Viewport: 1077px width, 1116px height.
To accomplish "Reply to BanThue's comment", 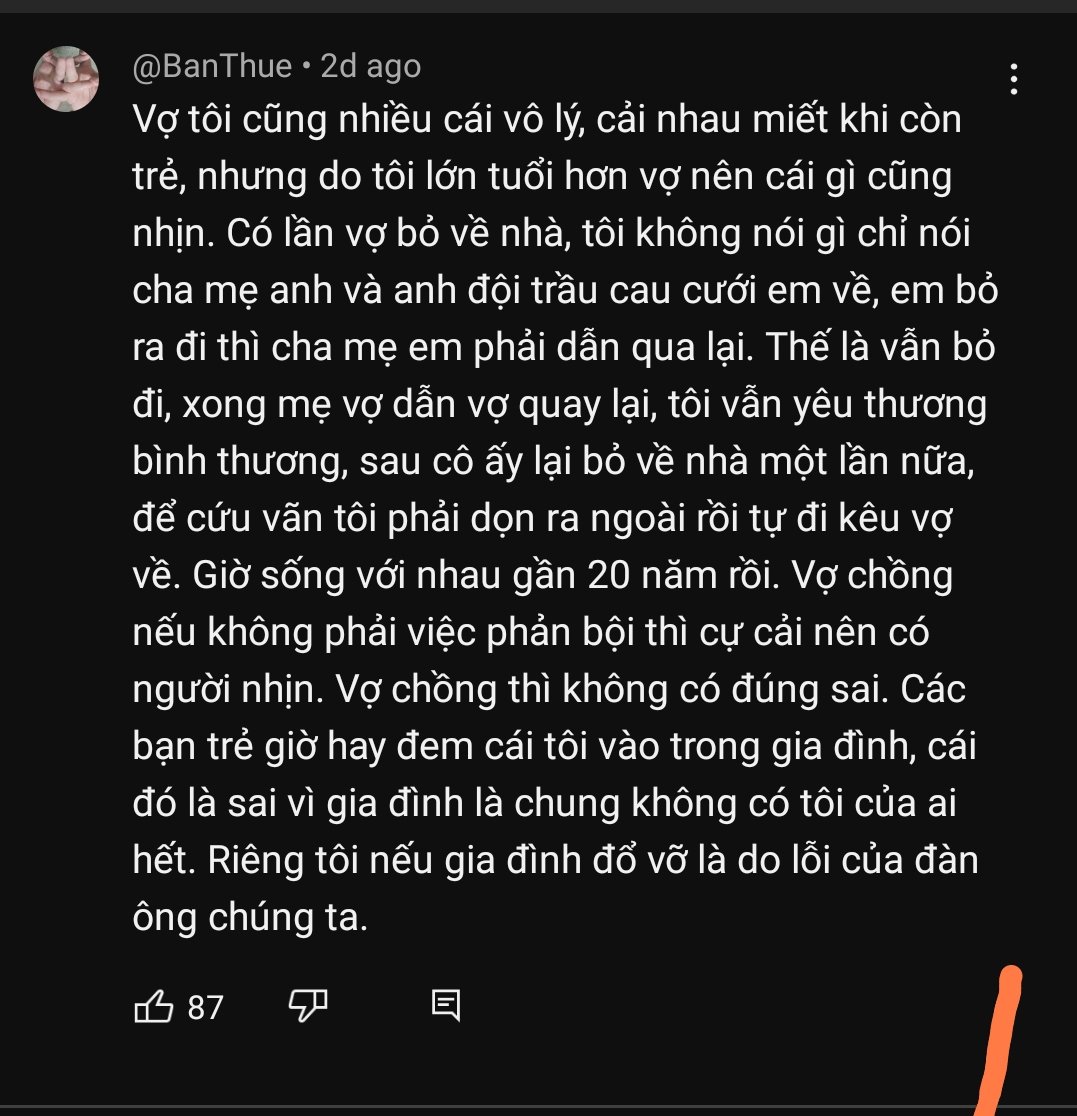I will click(445, 1005).
